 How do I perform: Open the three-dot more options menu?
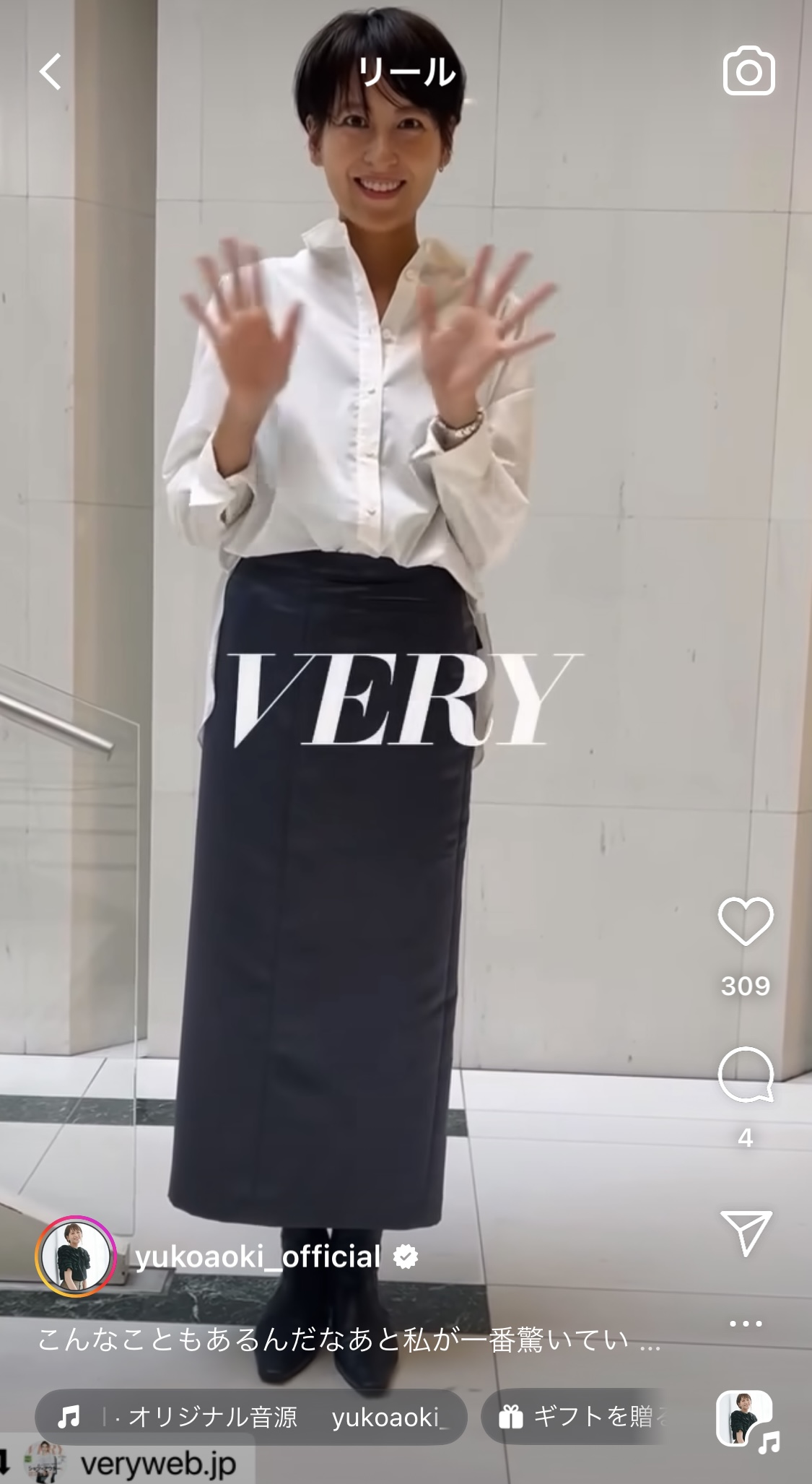pyautogui.click(x=746, y=1324)
